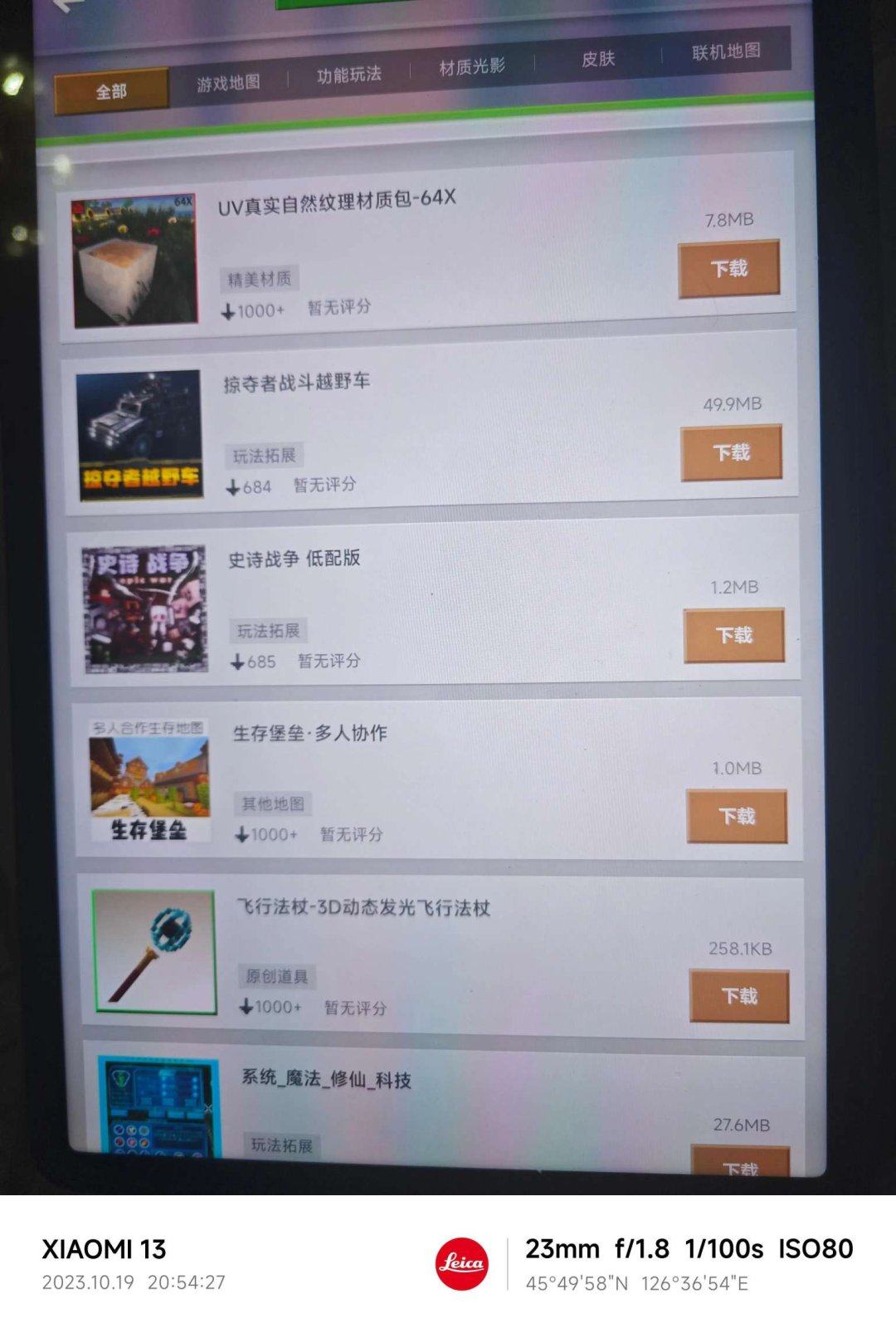Open the 功能玩法 category
The image size is (896, 1333).
click(348, 75)
